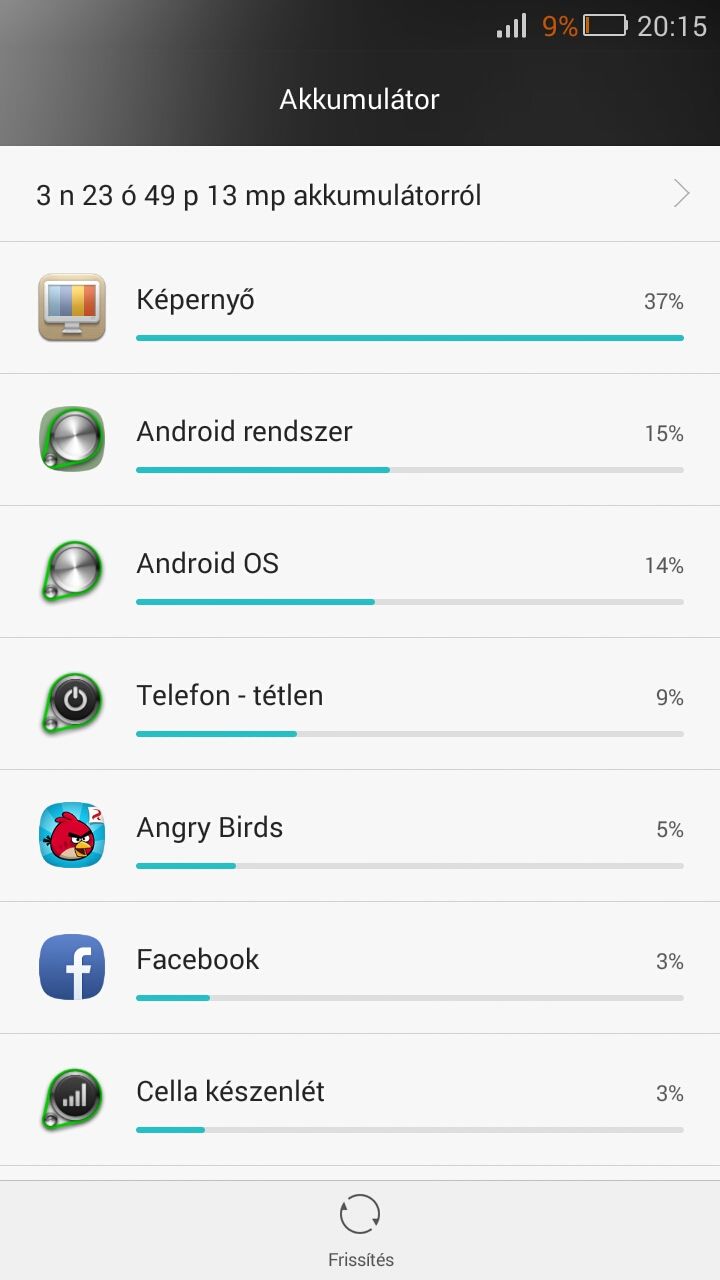Select the Android OS entry
720x1280 pixels.
(x=360, y=572)
